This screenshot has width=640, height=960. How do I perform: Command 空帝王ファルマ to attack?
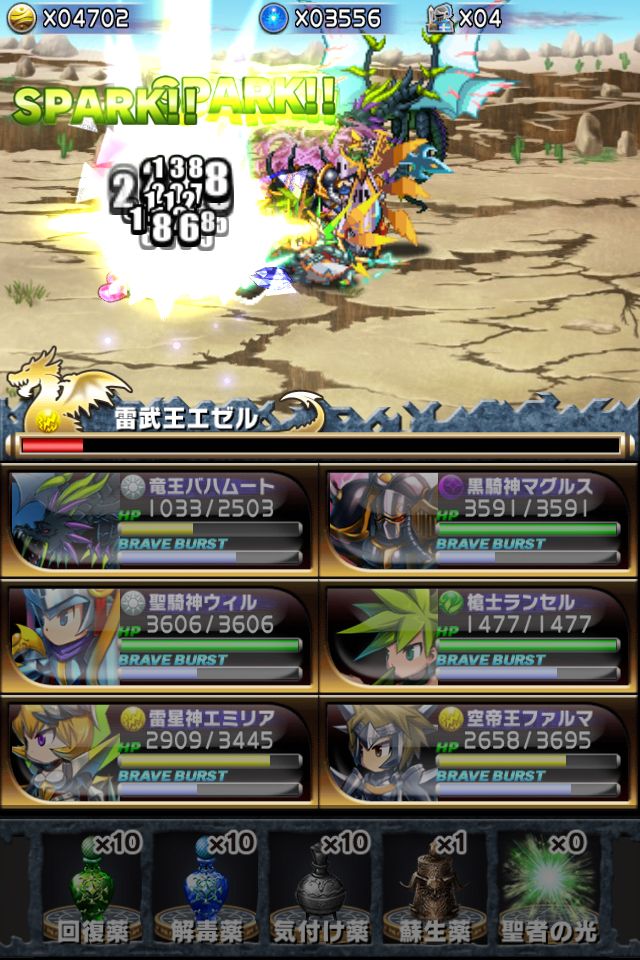pos(478,752)
